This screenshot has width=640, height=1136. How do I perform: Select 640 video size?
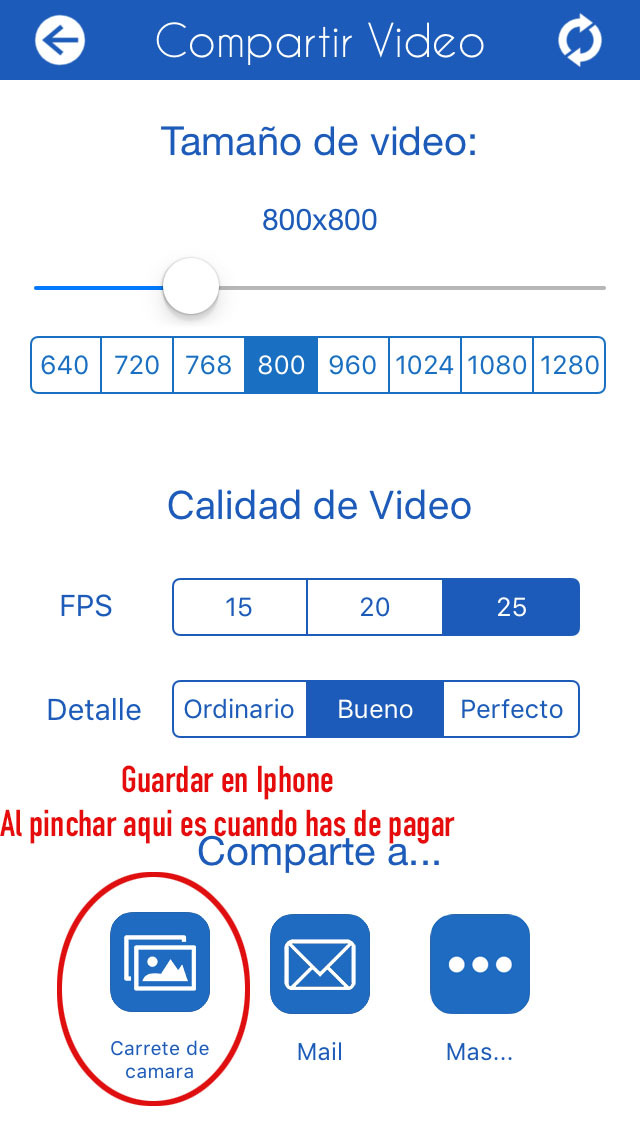65,365
